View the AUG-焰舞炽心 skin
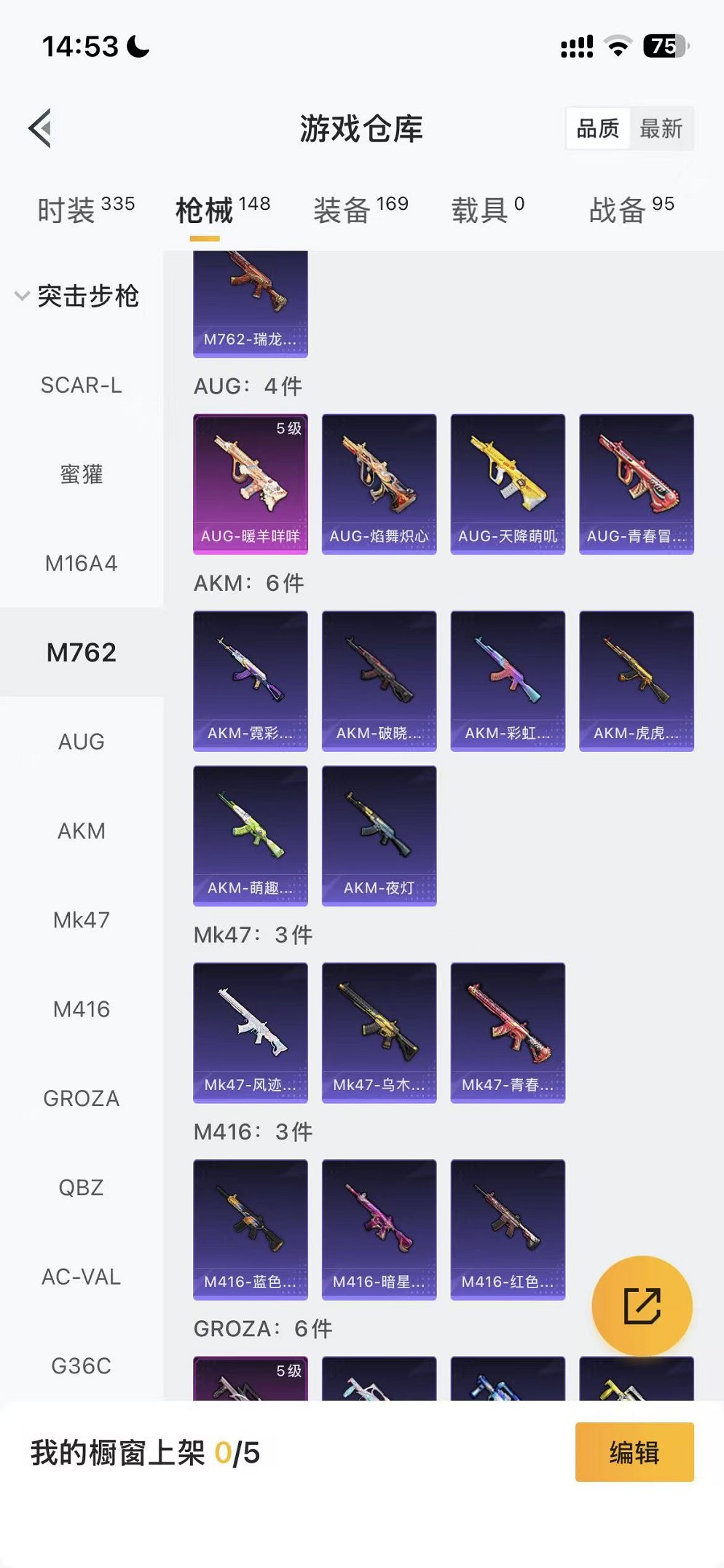Screen dimensions: 724x1568 click(379, 484)
